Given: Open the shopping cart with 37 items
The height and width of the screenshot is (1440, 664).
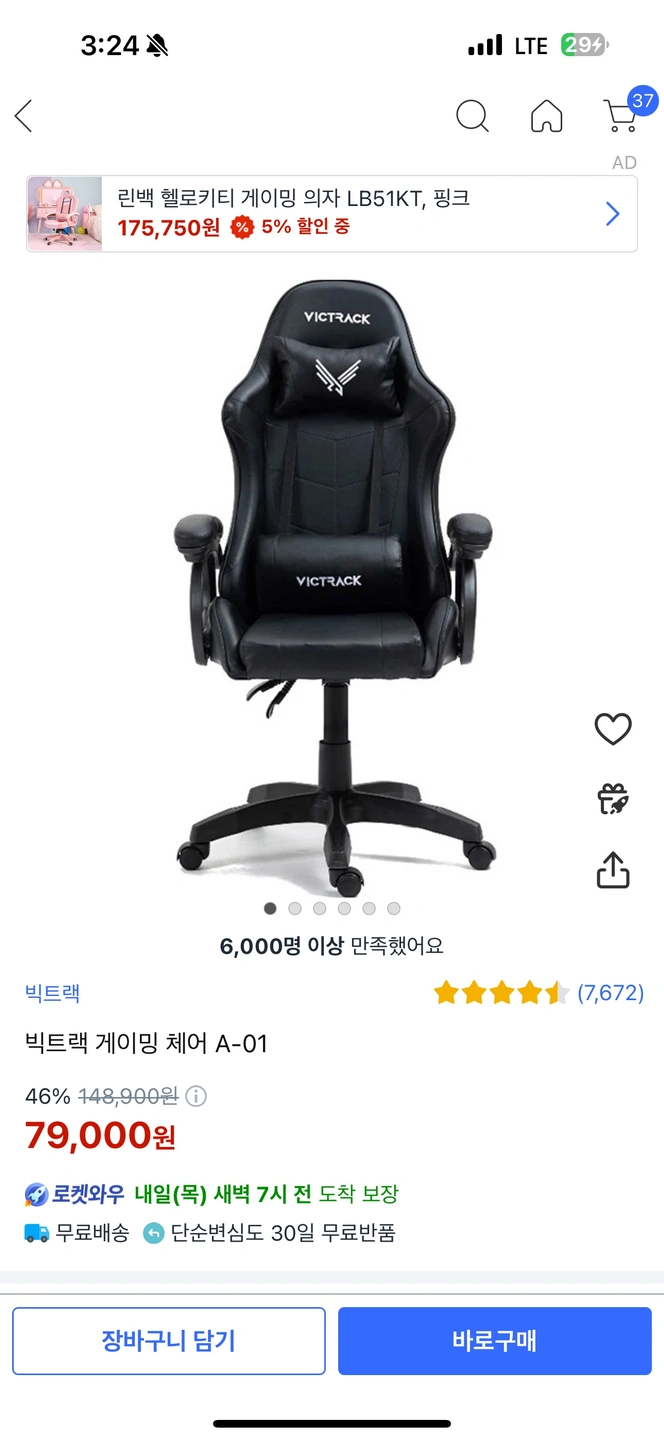Looking at the screenshot, I should pyautogui.click(x=622, y=115).
